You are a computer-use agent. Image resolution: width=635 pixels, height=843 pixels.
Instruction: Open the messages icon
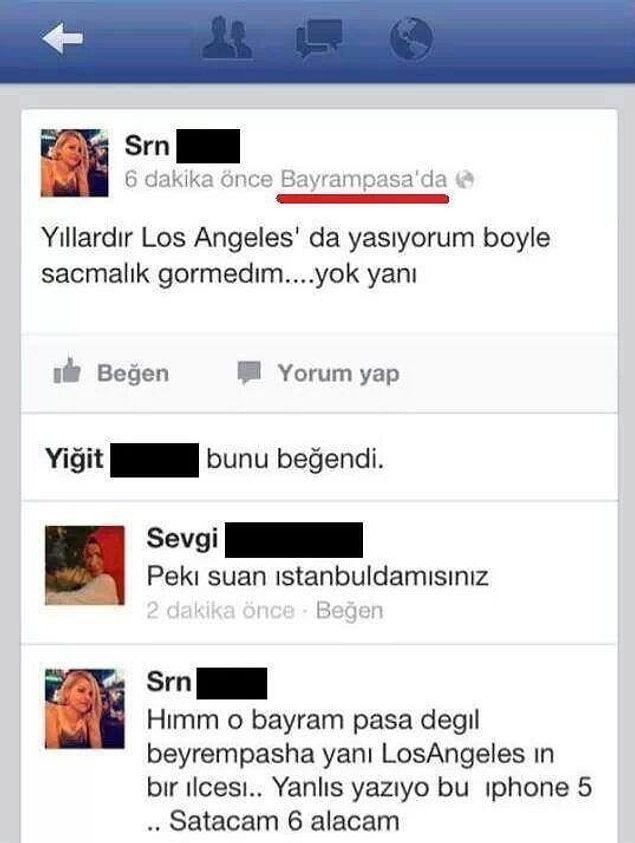(x=319, y=40)
